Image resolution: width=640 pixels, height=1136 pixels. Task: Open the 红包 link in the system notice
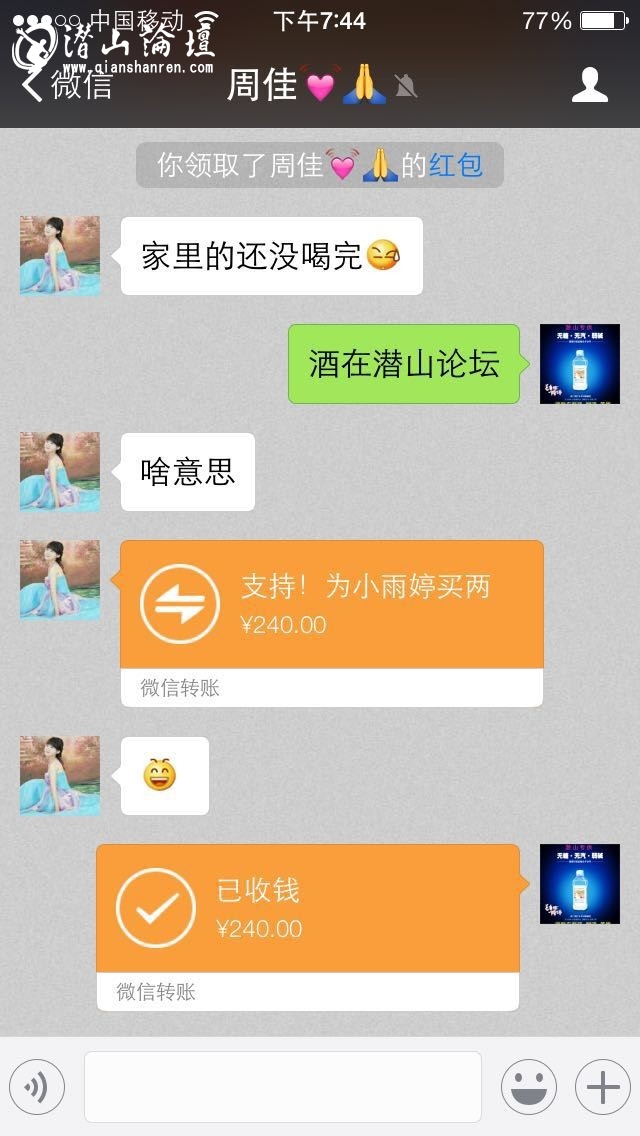coord(456,165)
